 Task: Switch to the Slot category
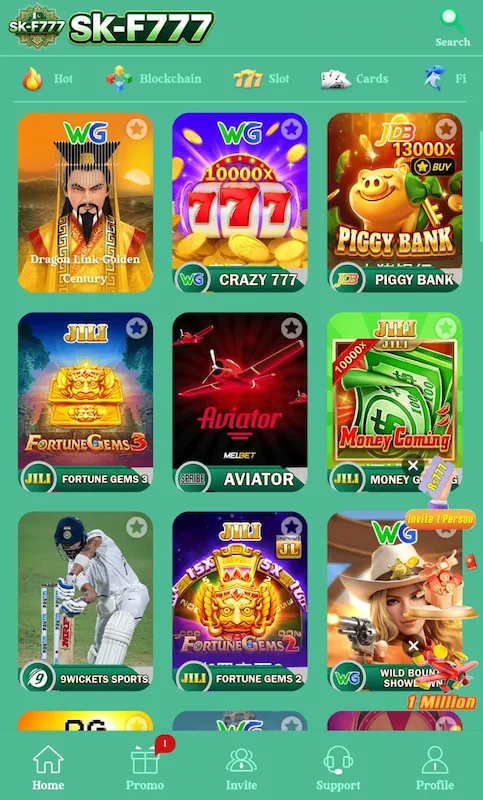coord(261,79)
